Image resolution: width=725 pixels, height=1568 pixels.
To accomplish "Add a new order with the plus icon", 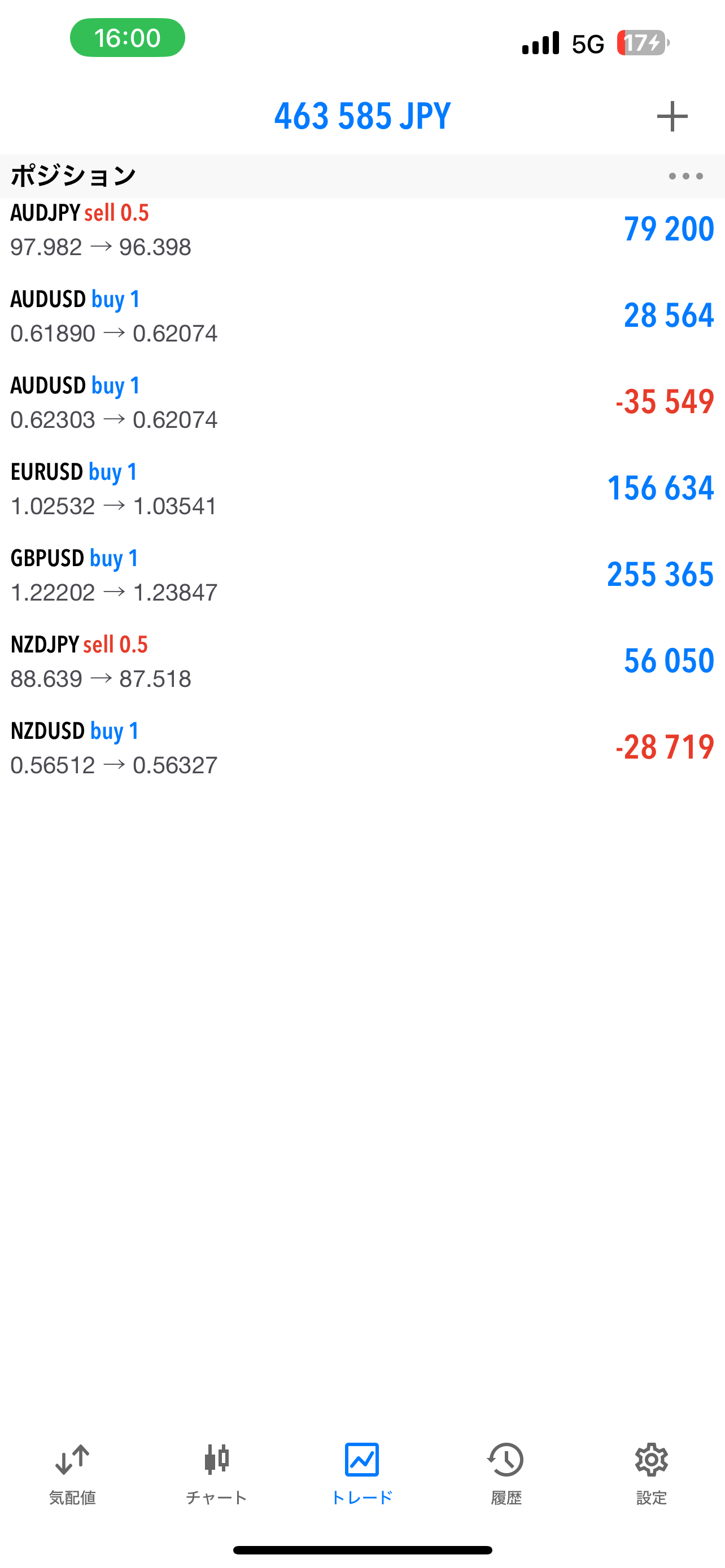I will click(672, 116).
